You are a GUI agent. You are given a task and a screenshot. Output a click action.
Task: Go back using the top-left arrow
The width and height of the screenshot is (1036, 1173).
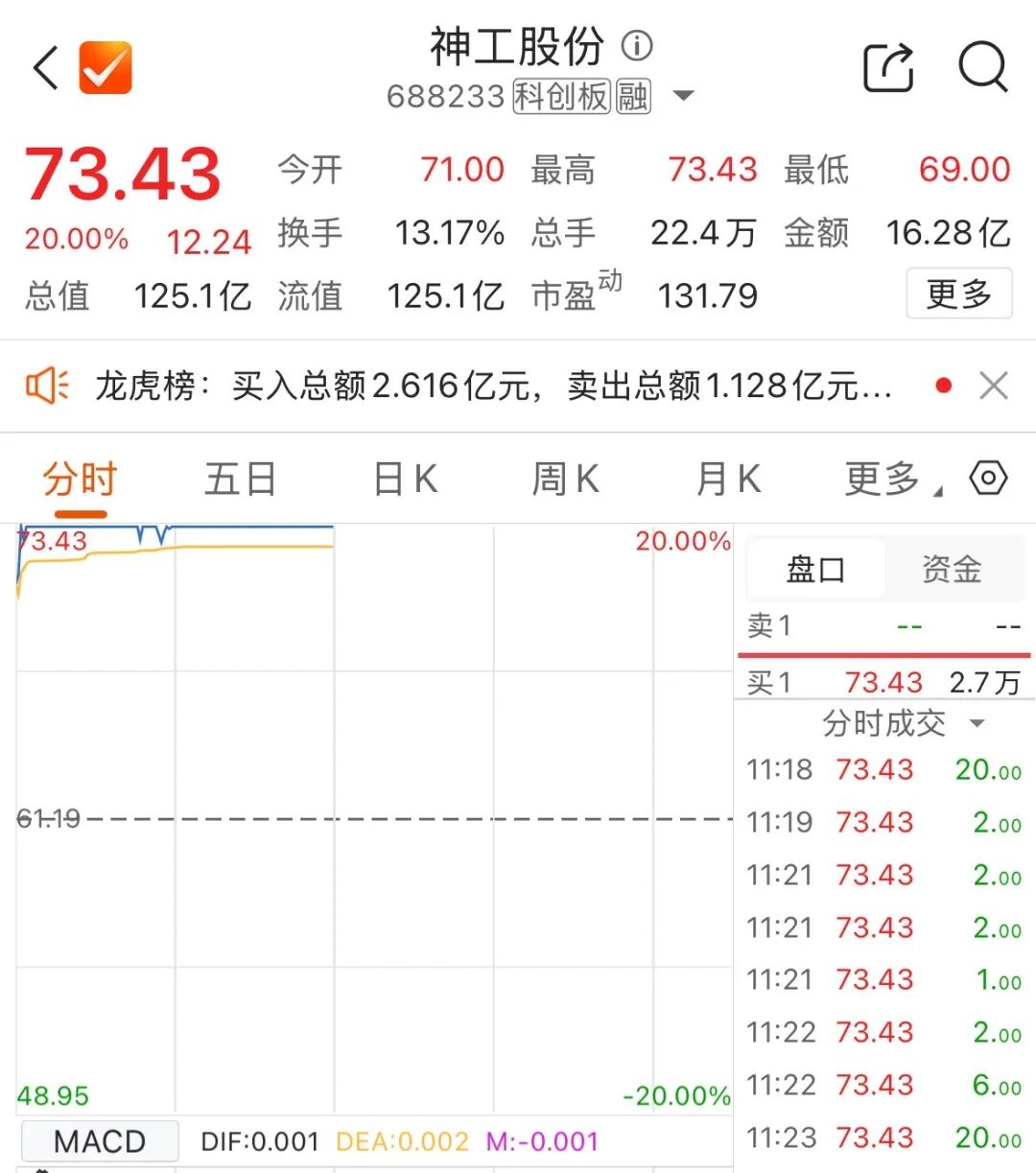46,68
